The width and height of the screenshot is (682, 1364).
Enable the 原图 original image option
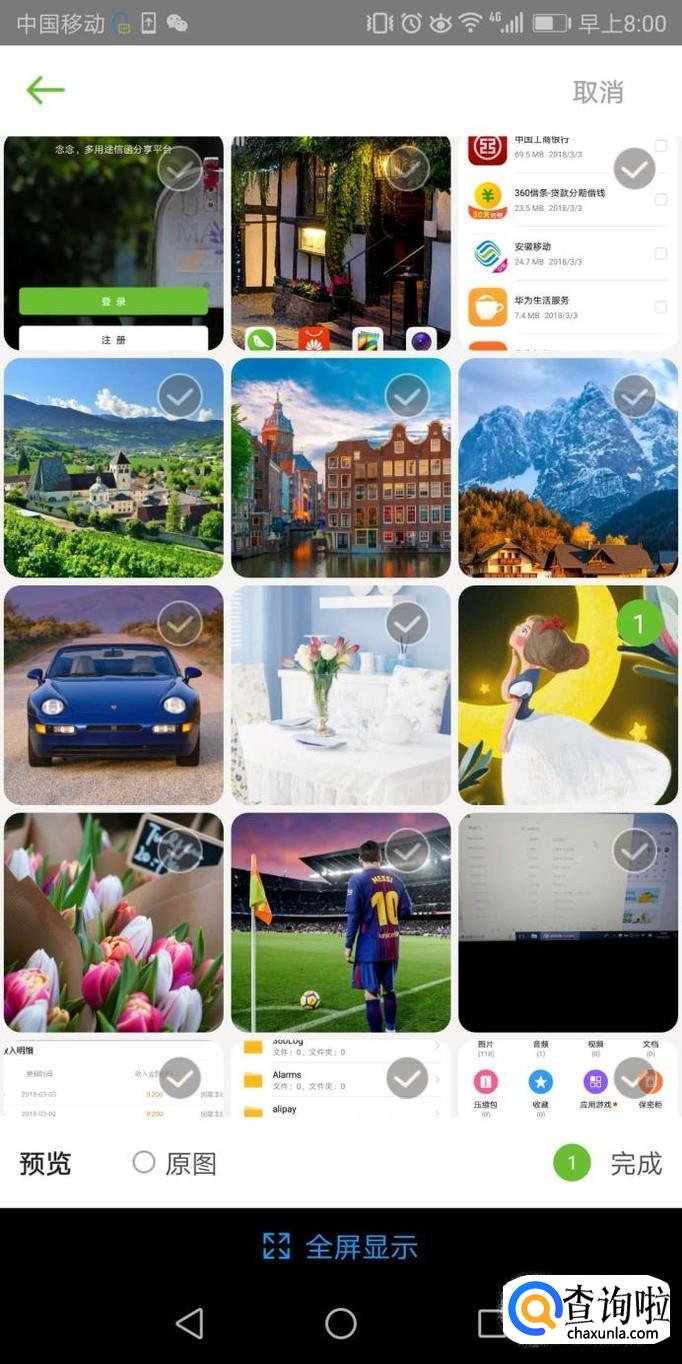(x=145, y=1162)
